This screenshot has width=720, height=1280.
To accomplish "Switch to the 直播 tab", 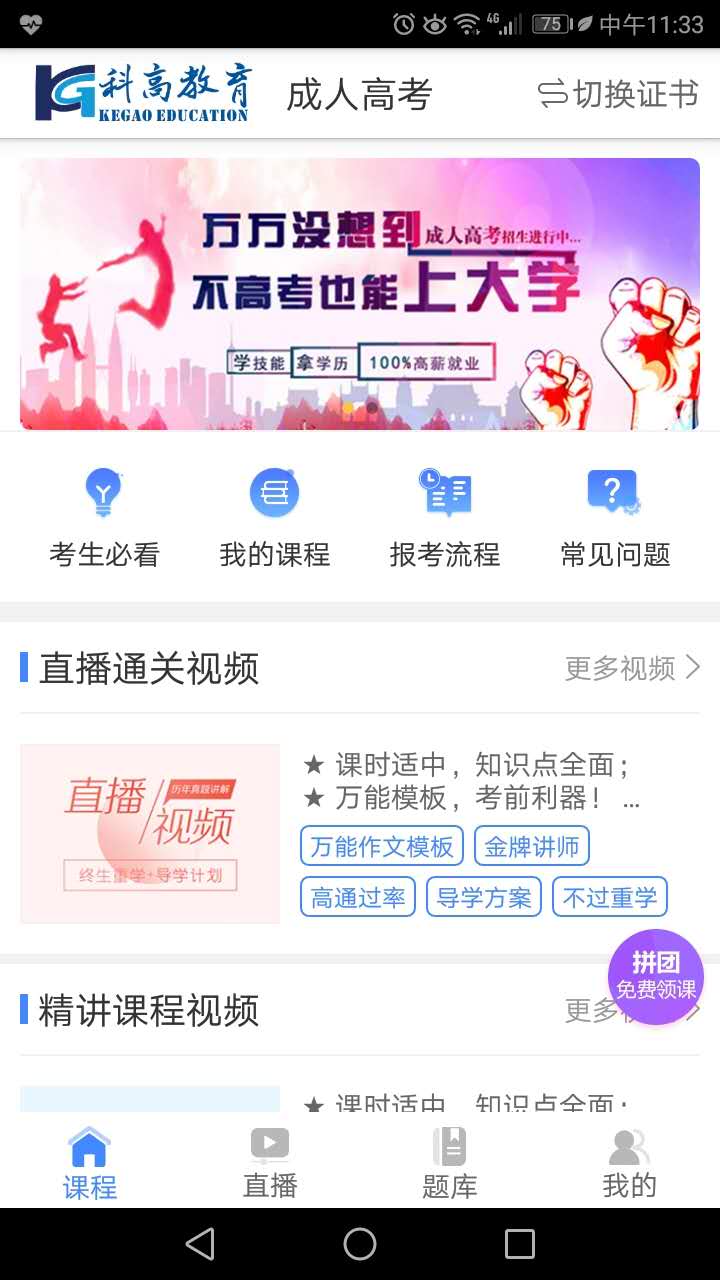I will (x=270, y=1162).
